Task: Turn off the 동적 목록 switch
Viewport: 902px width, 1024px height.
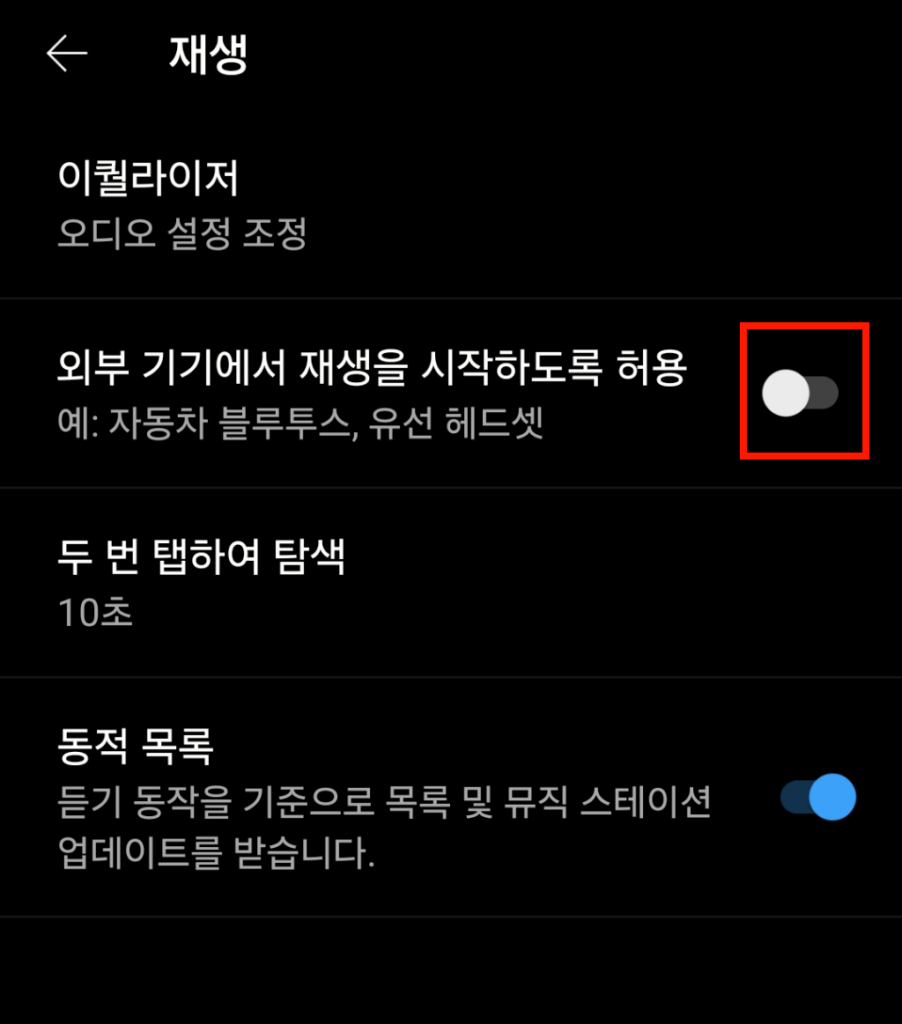Action: pos(818,798)
